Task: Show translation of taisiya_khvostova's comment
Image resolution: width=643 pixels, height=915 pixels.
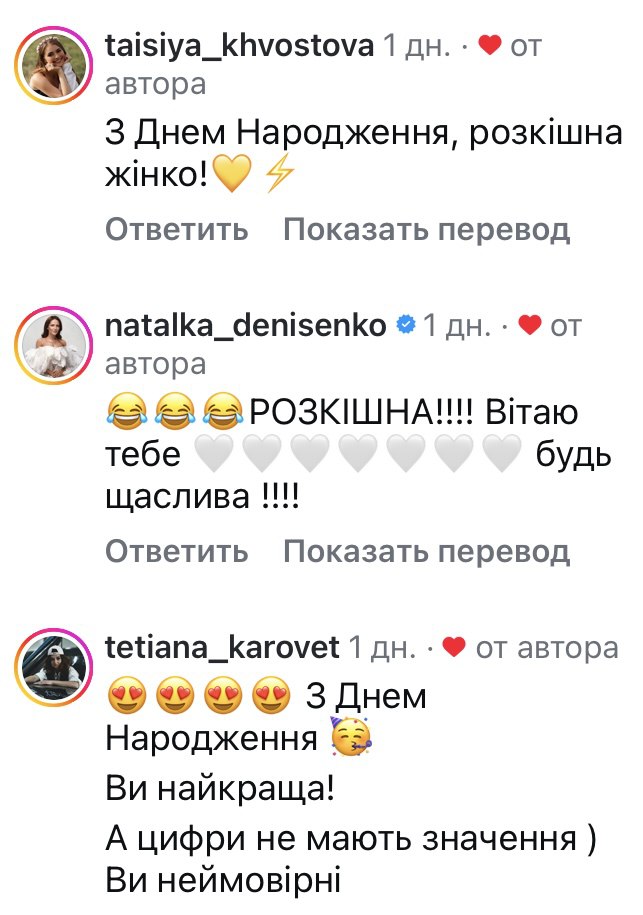Action: click(x=426, y=230)
